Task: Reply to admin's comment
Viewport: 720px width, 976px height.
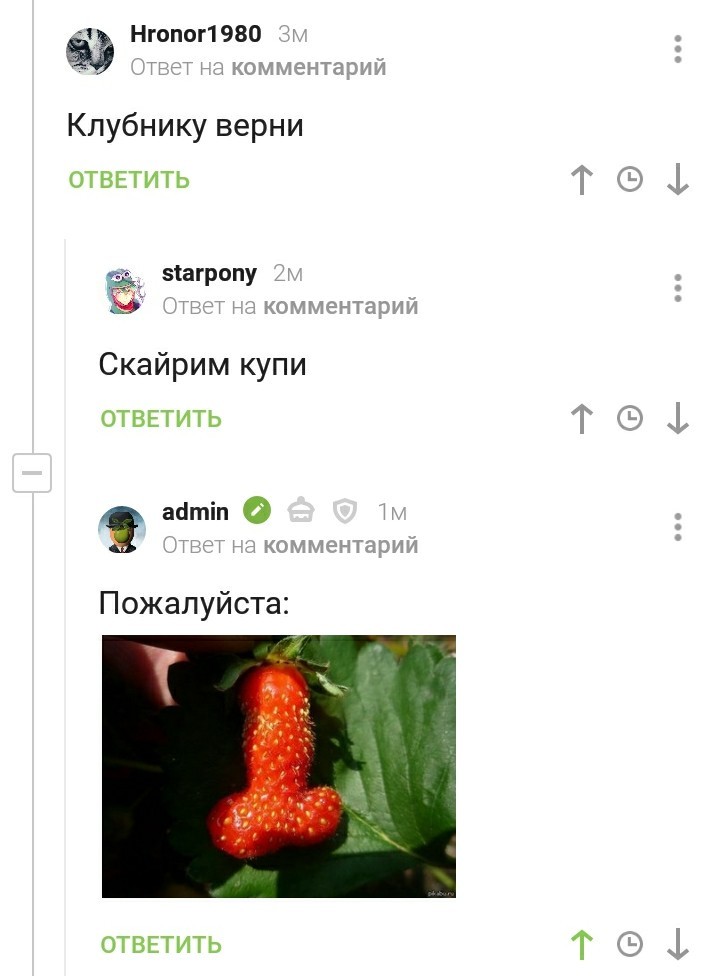Action: (161, 944)
